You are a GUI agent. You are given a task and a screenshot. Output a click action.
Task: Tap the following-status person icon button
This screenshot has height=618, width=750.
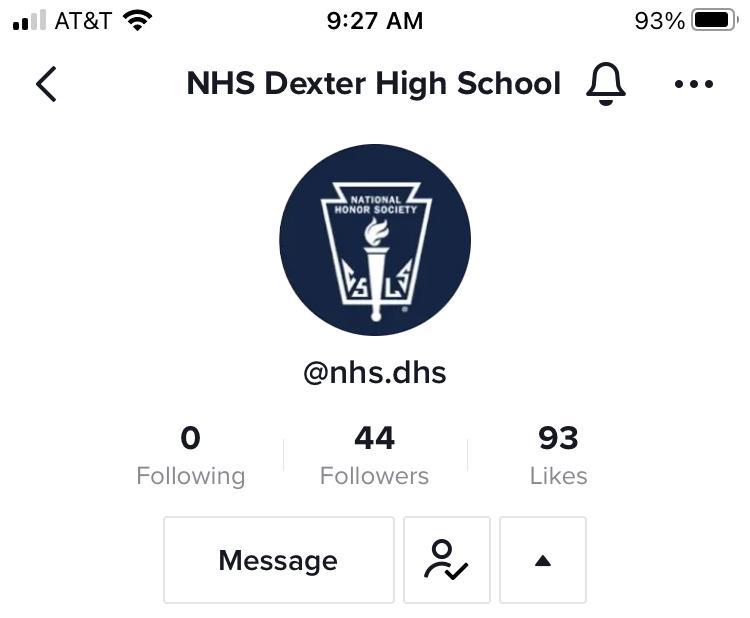[446, 560]
